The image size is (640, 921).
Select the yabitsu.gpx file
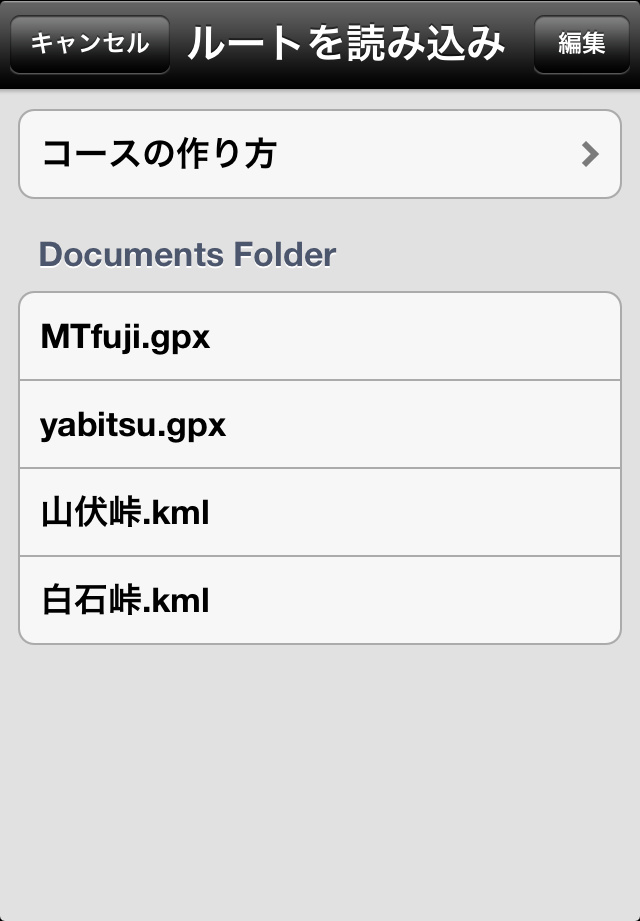(320, 425)
